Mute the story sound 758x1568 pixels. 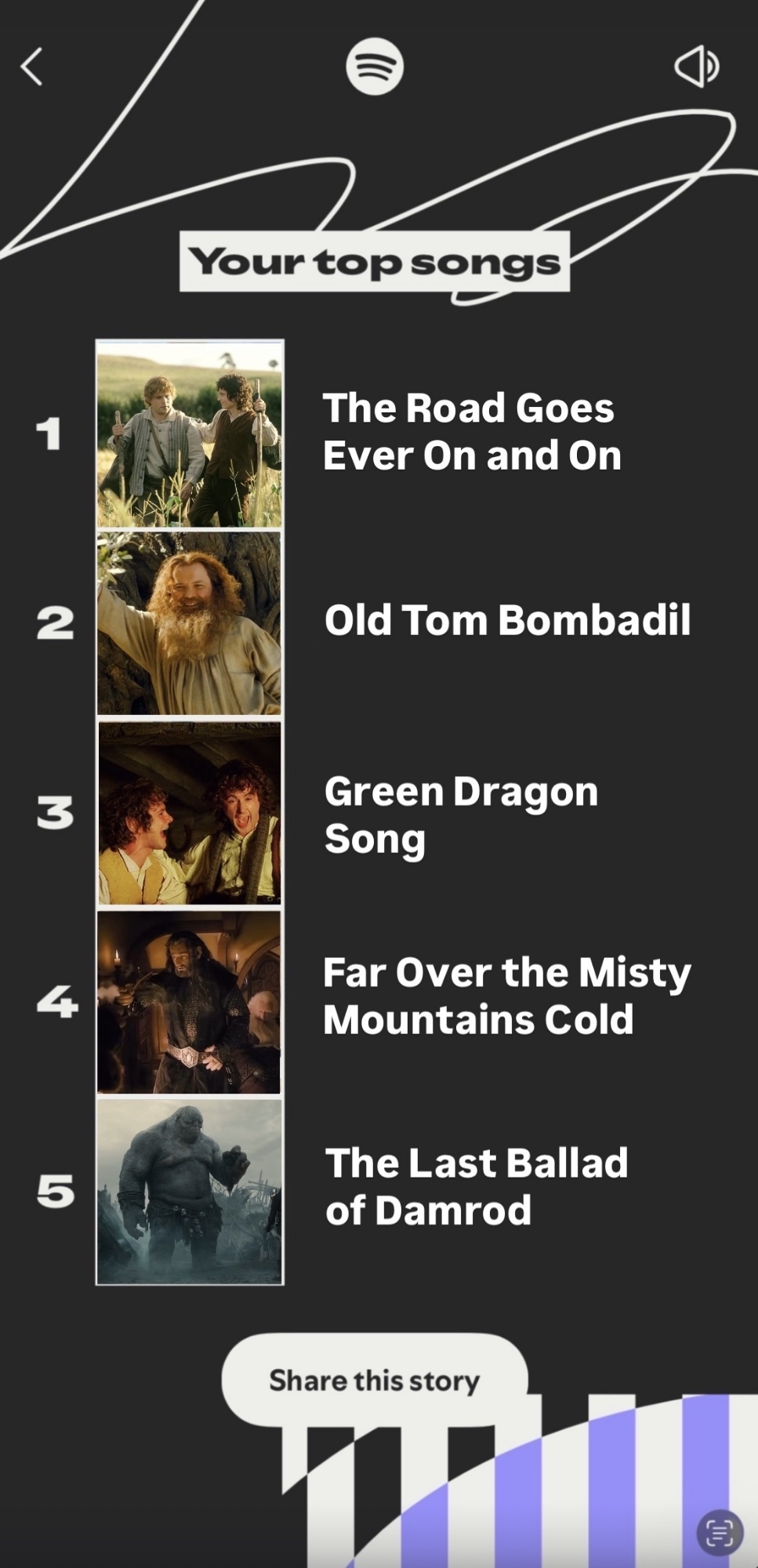tap(696, 67)
